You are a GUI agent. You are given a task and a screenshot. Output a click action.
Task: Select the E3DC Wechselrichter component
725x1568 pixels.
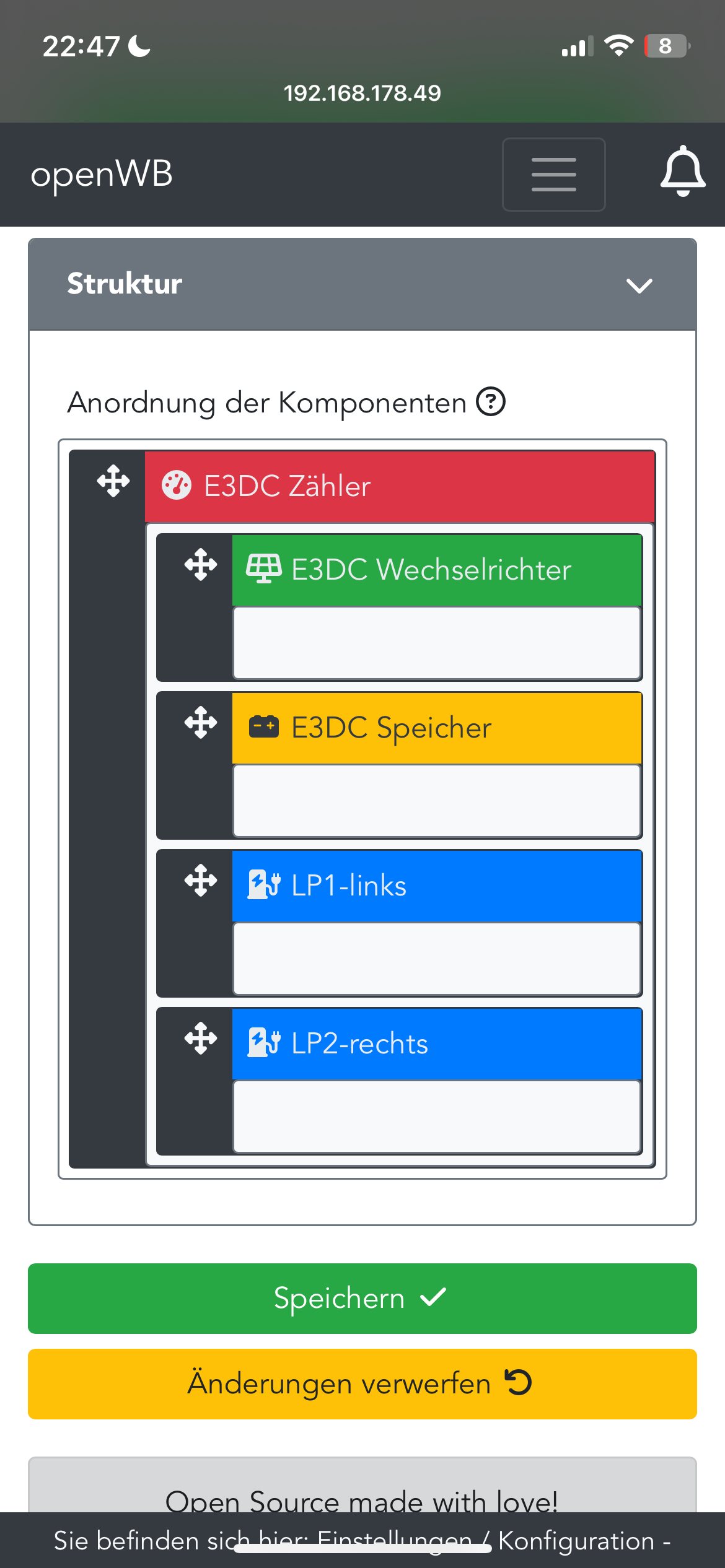(x=436, y=570)
